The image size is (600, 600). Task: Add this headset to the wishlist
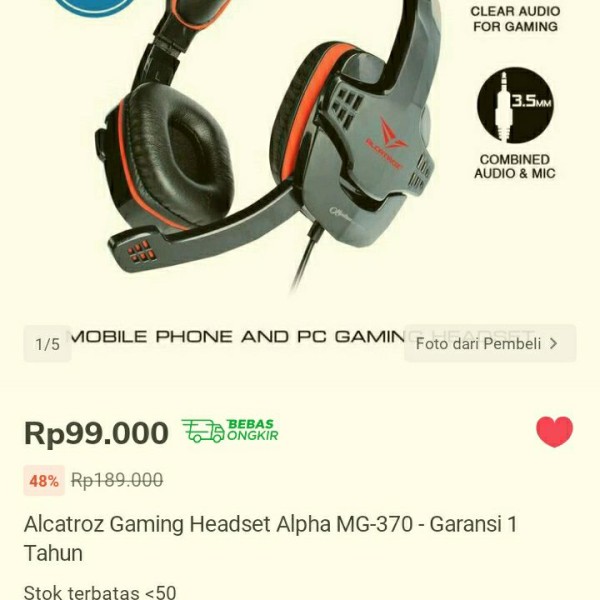tap(554, 431)
